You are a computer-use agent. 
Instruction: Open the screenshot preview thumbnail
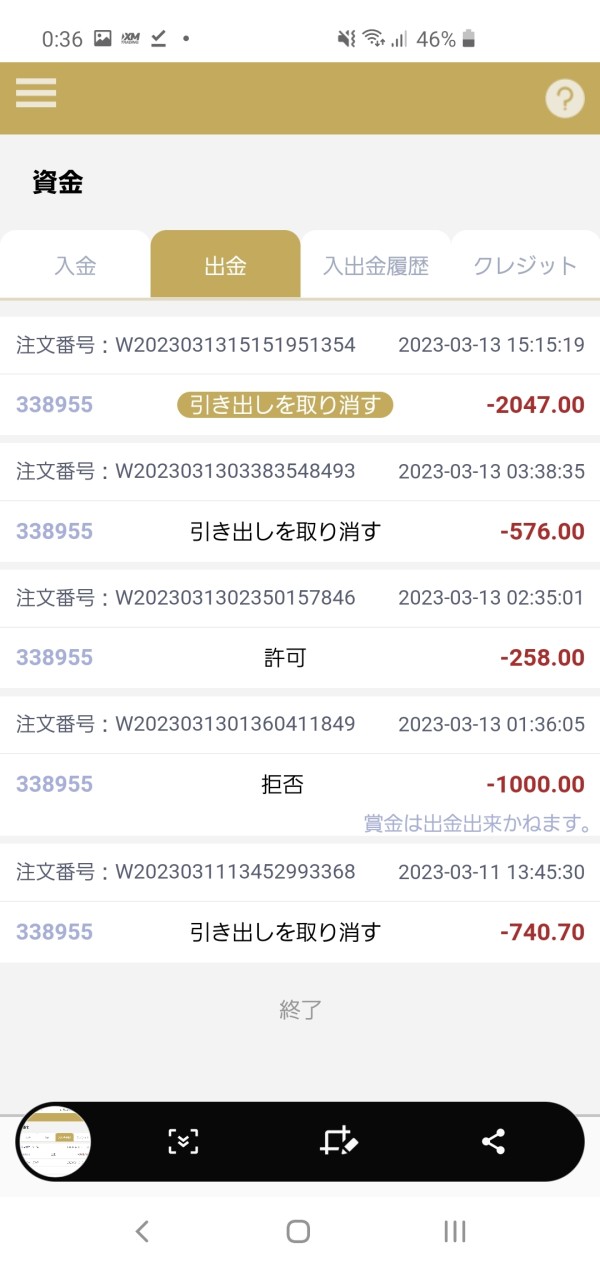pos(55,1142)
